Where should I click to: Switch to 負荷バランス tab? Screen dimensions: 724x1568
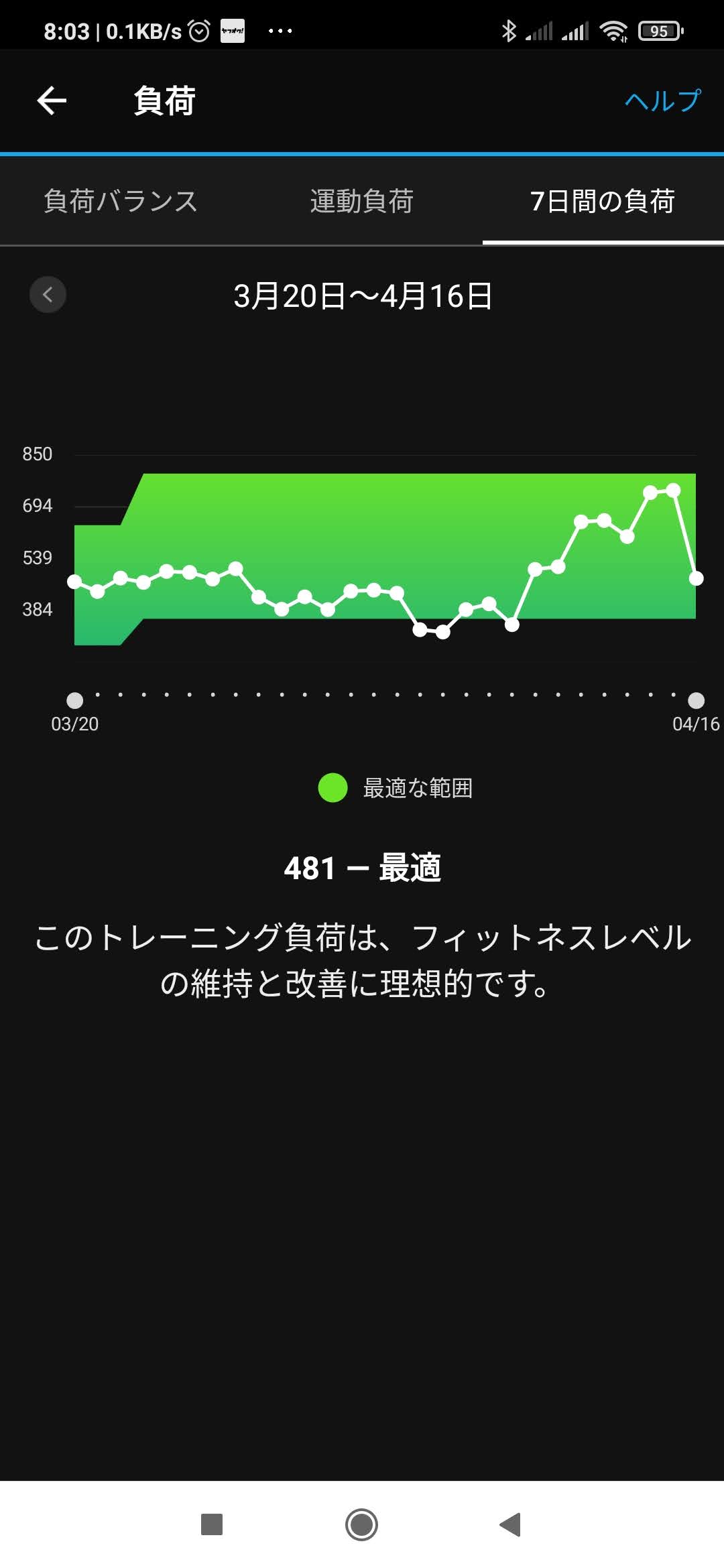pyautogui.click(x=121, y=201)
